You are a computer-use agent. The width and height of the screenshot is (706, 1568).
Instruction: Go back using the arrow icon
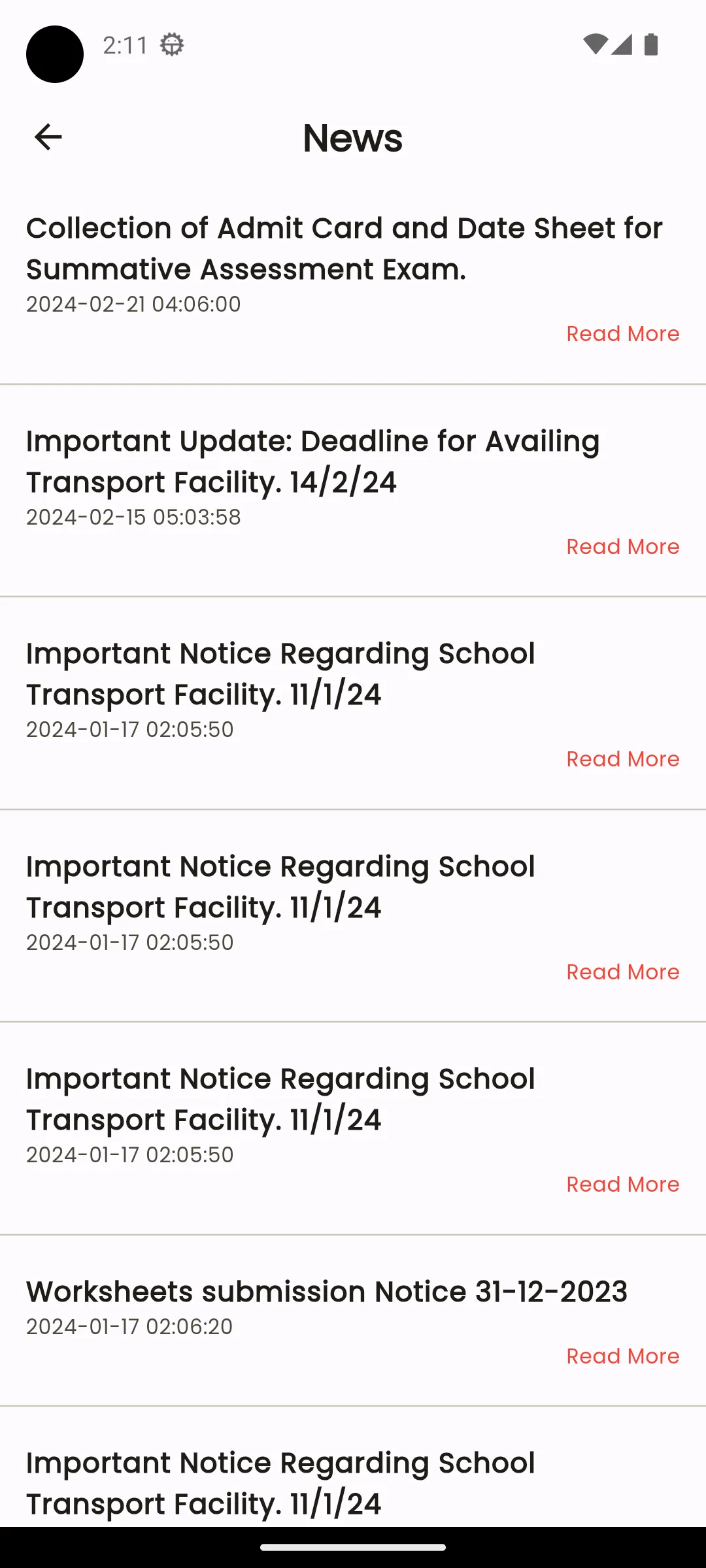click(48, 137)
